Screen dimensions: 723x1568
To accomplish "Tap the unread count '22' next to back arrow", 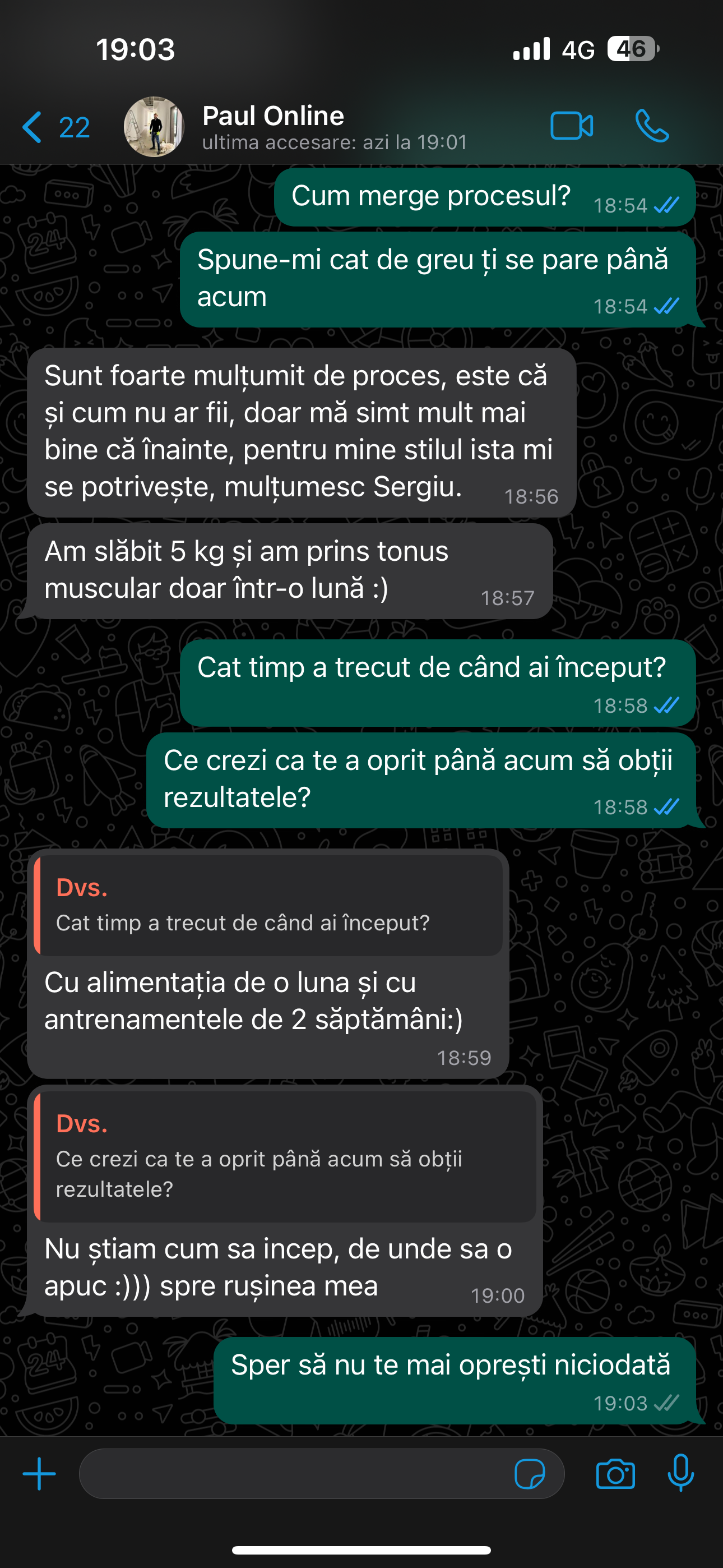I will (x=71, y=127).
